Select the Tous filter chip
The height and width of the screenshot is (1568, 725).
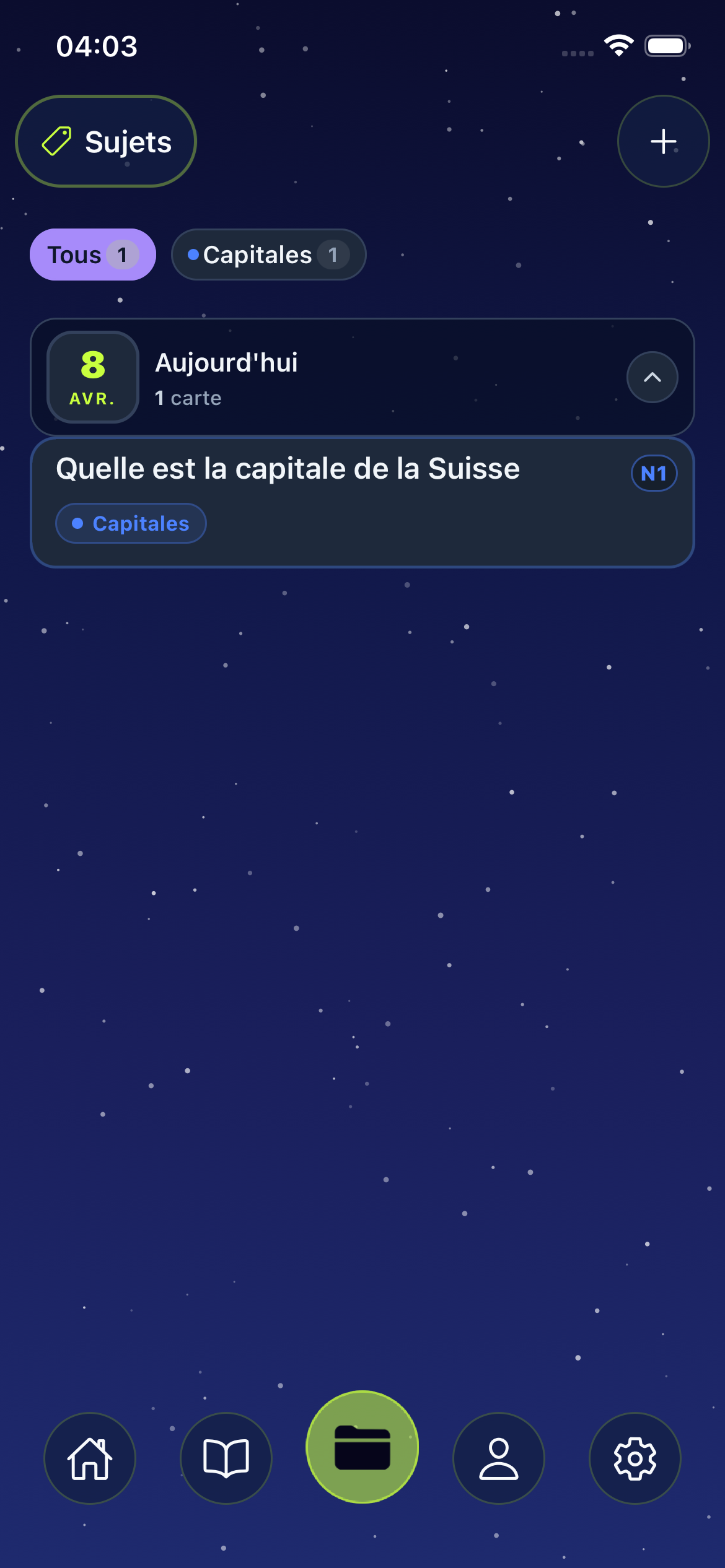point(93,255)
